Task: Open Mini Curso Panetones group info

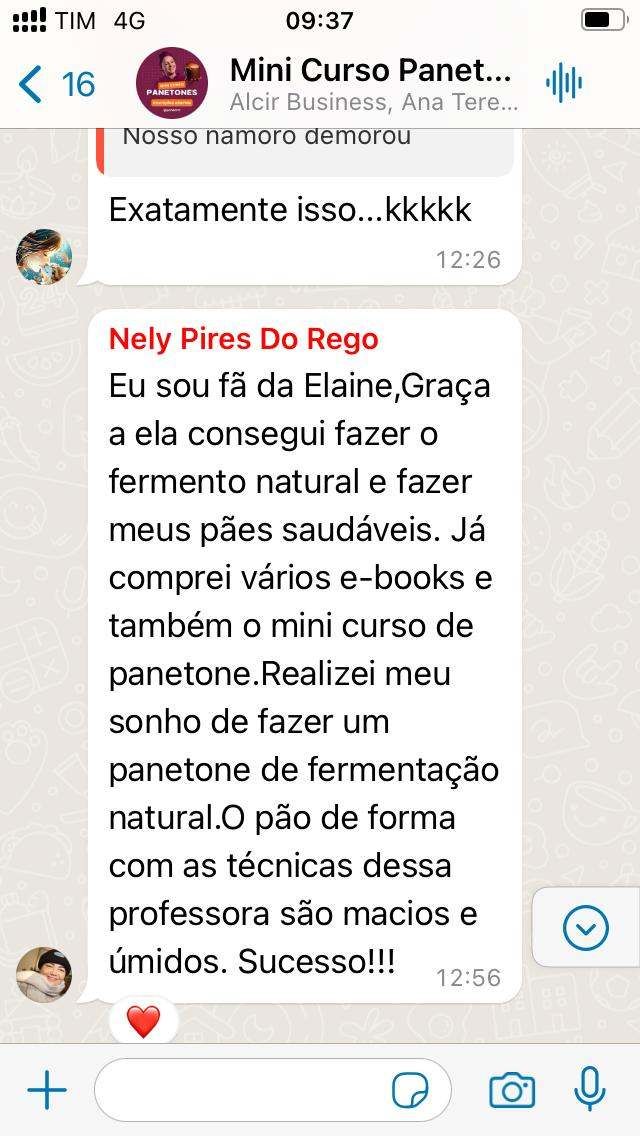Action: [370, 84]
